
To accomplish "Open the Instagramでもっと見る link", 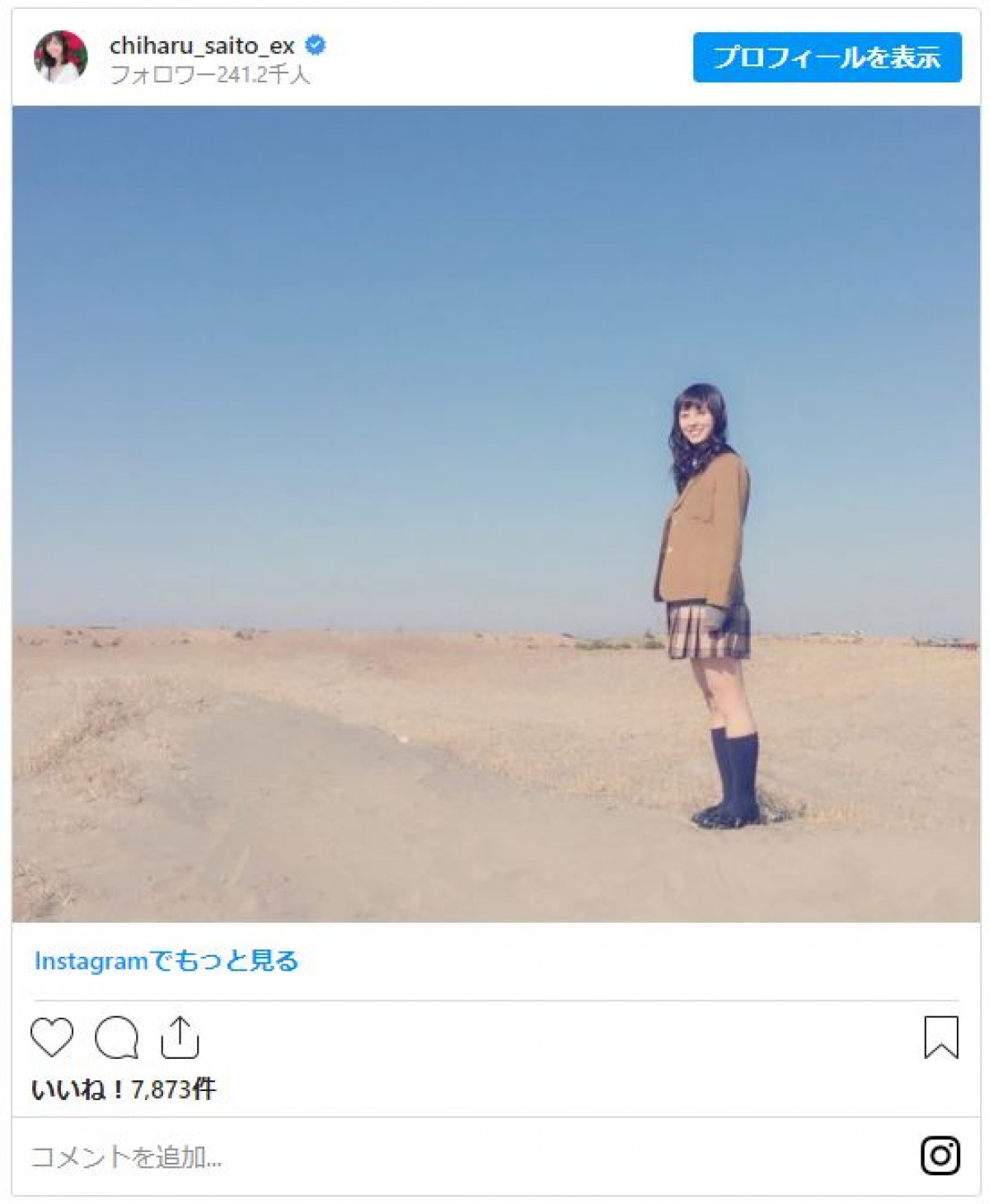I will point(166,961).
